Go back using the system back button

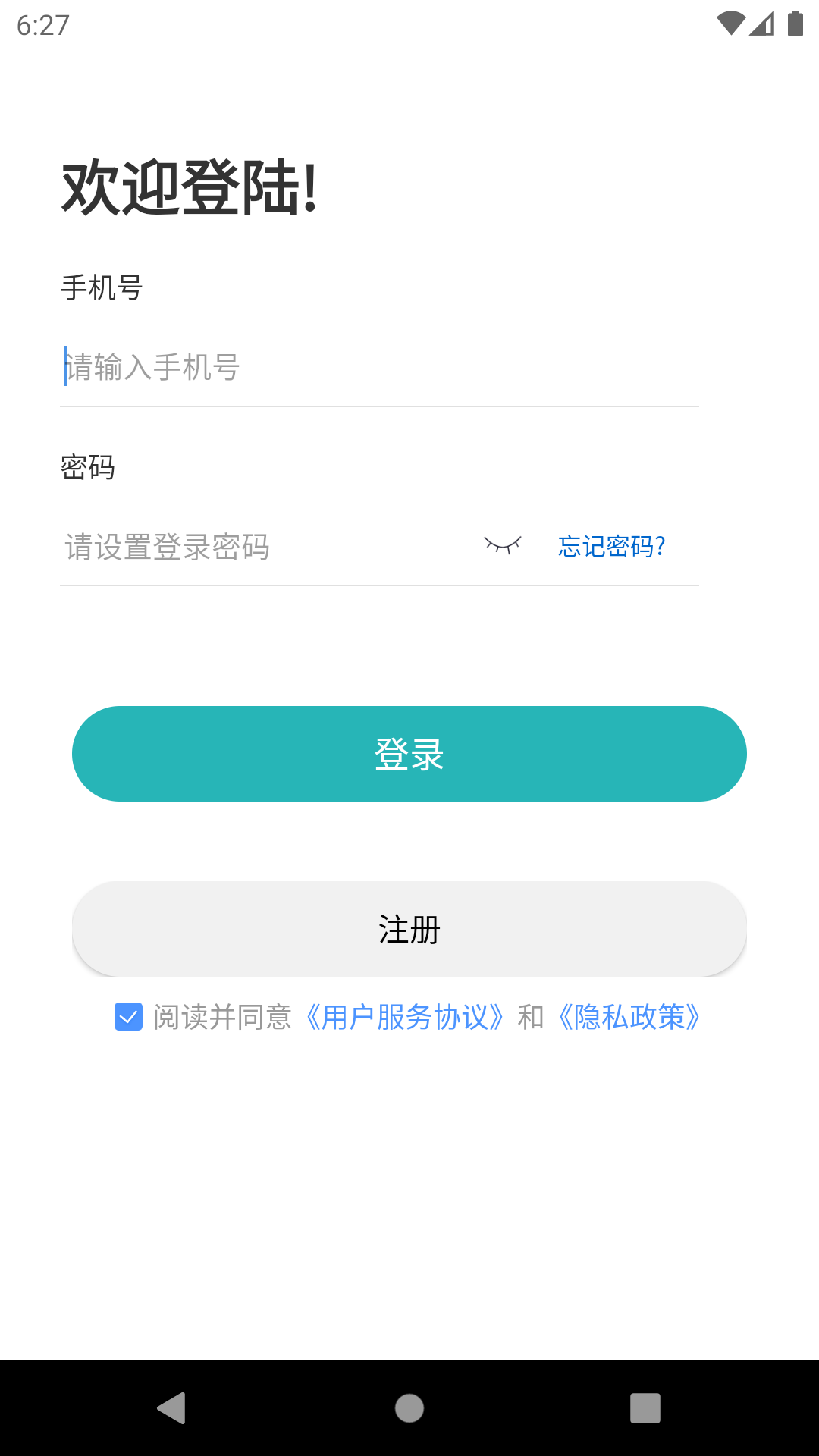click(171, 1408)
